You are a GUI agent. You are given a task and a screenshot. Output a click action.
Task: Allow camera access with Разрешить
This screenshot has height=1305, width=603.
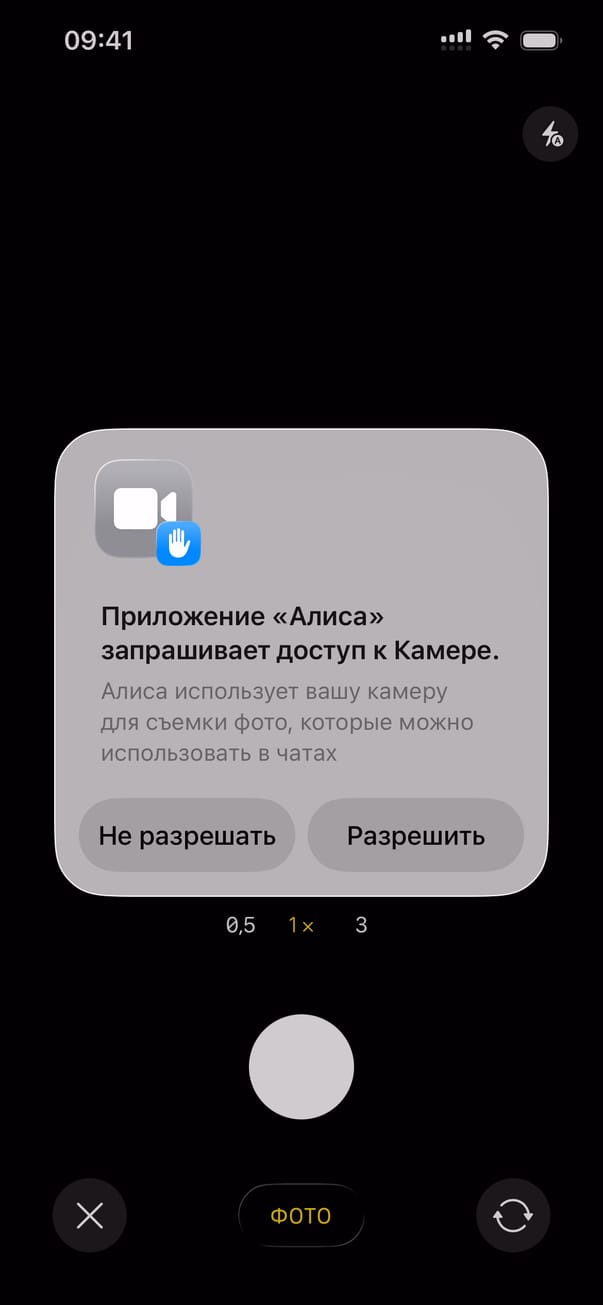(x=415, y=835)
